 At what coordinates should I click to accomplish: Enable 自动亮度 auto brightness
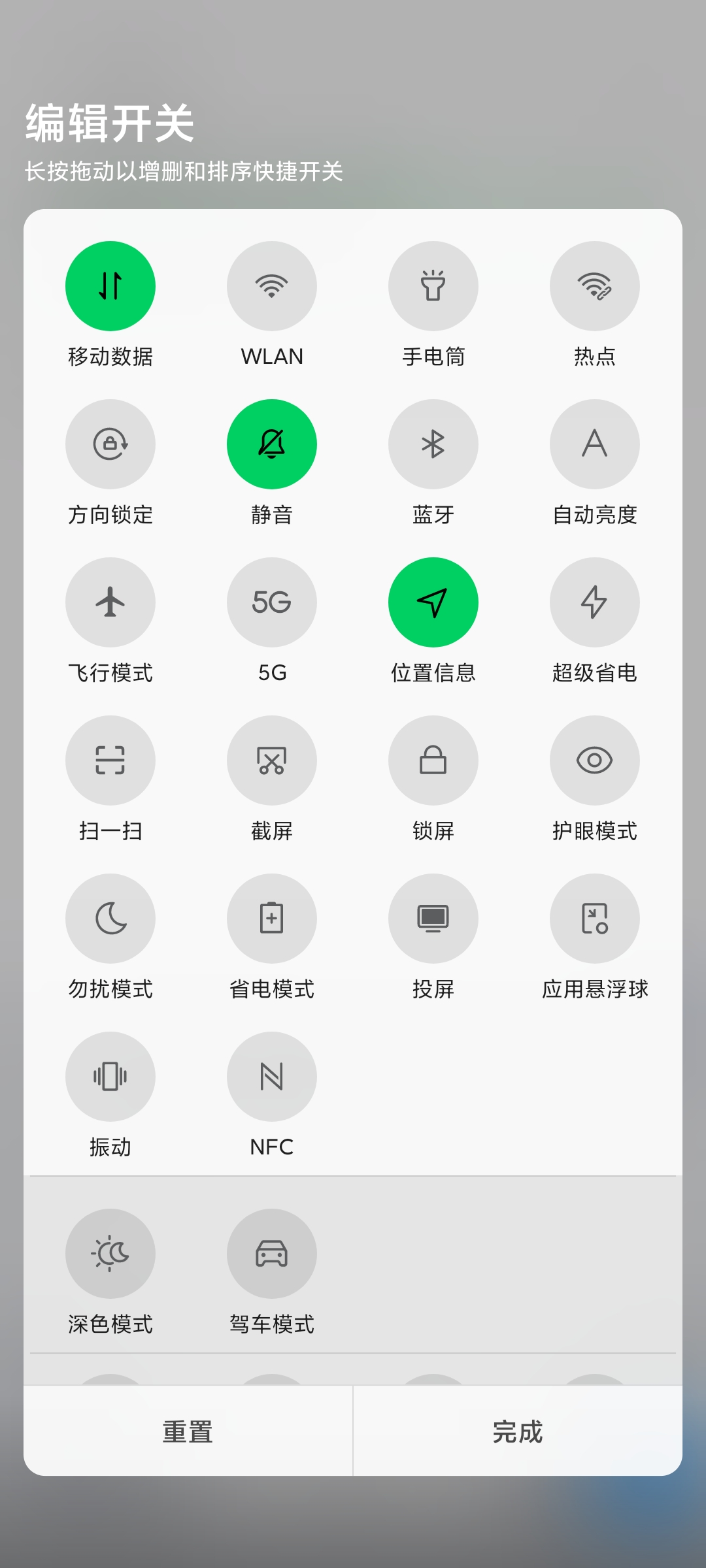(595, 444)
